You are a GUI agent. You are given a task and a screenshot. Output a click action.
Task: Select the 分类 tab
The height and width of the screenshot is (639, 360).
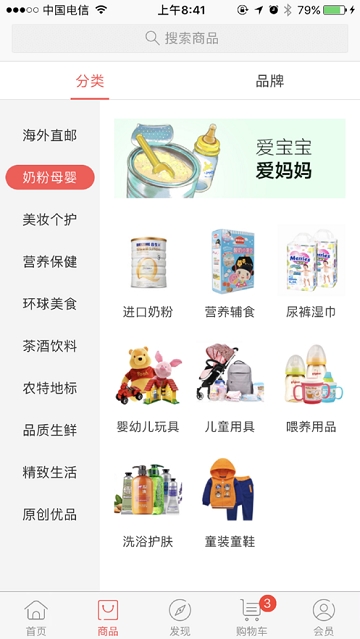click(x=90, y=81)
